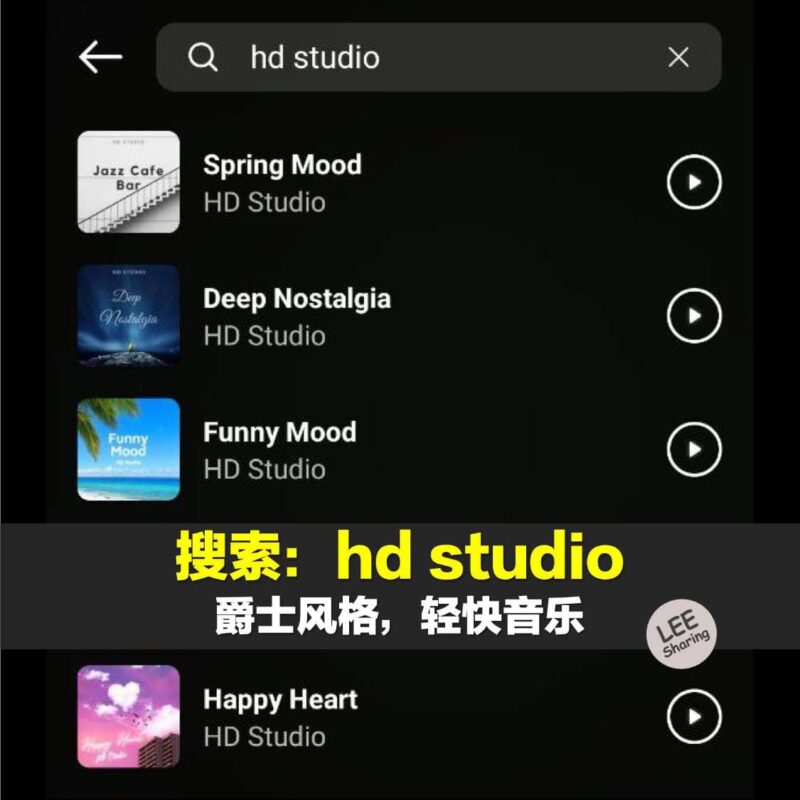The image size is (800, 800).
Task: Choose the Deep Nostalgia track
Action: [x=296, y=316]
